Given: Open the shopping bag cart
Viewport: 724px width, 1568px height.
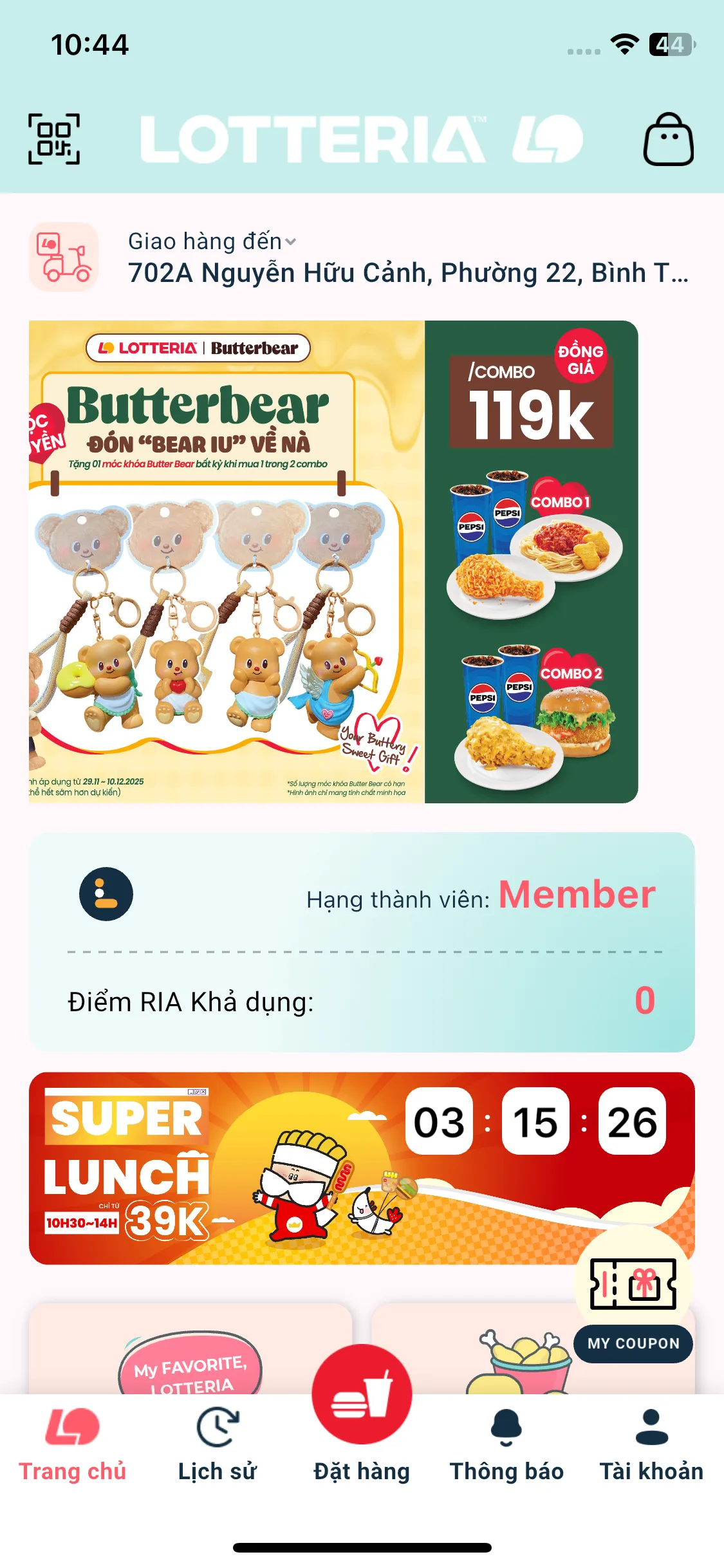Looking at the screenshot, I should [x=668, y=139].
